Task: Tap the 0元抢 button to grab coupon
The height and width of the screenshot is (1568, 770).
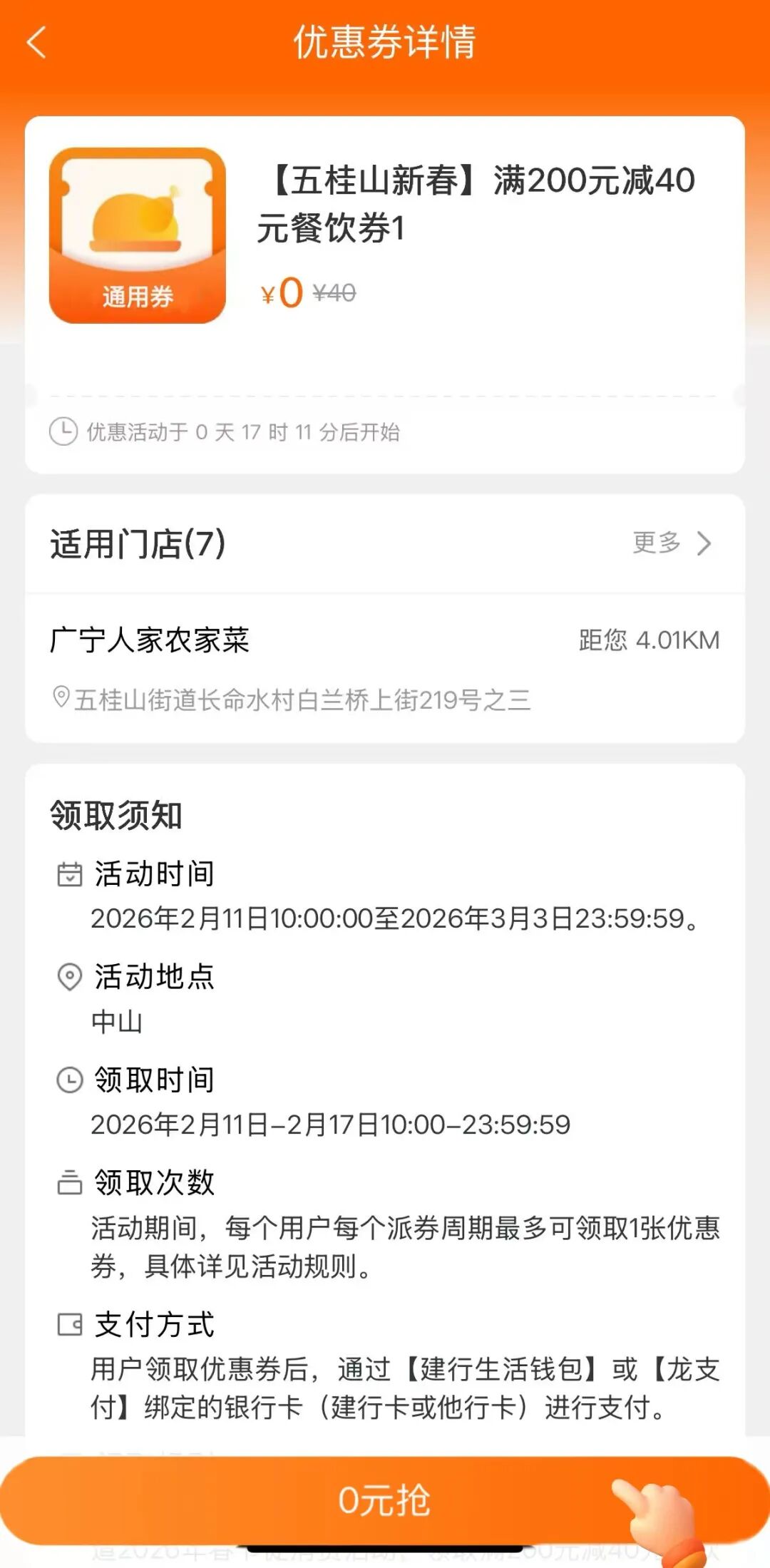Action: 385,1500
